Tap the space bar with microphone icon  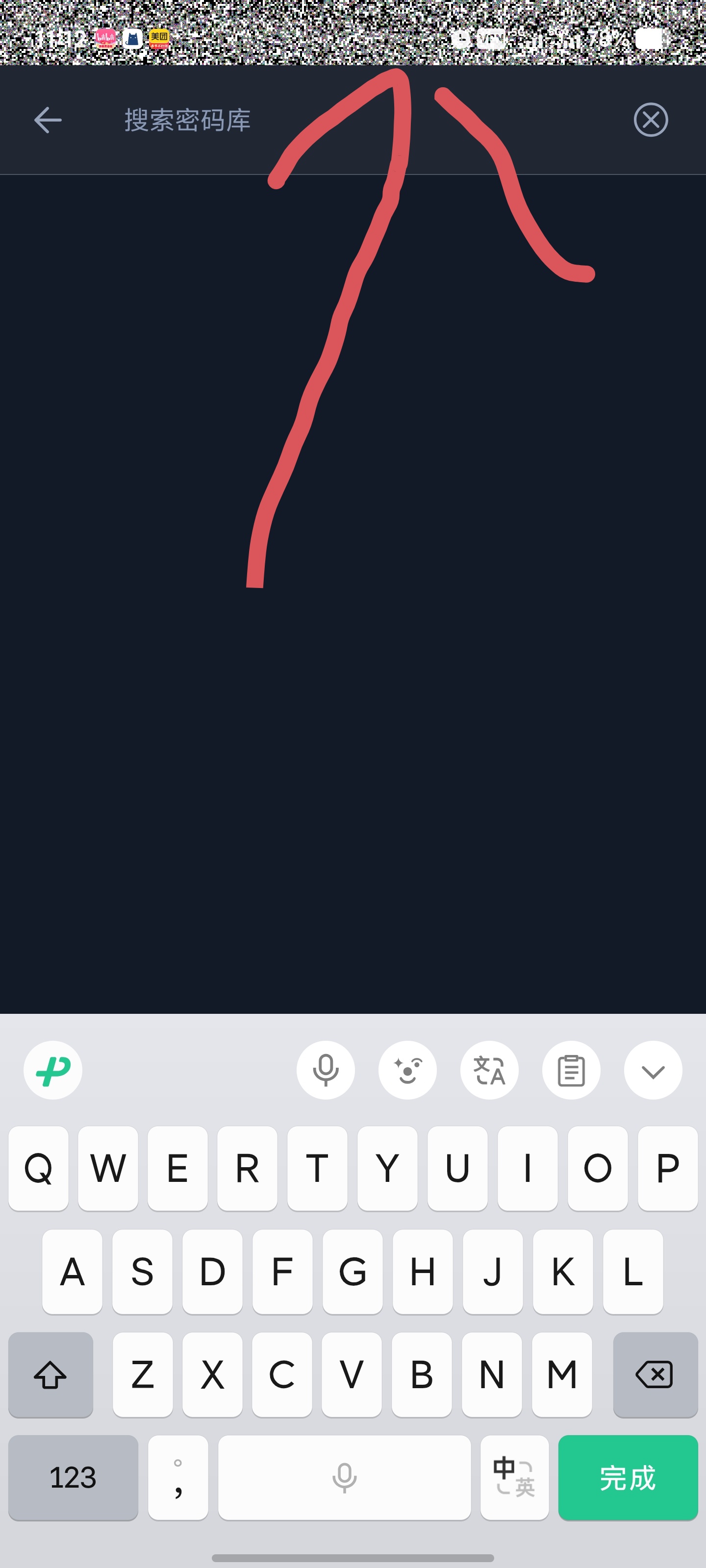coord(344,1477)
